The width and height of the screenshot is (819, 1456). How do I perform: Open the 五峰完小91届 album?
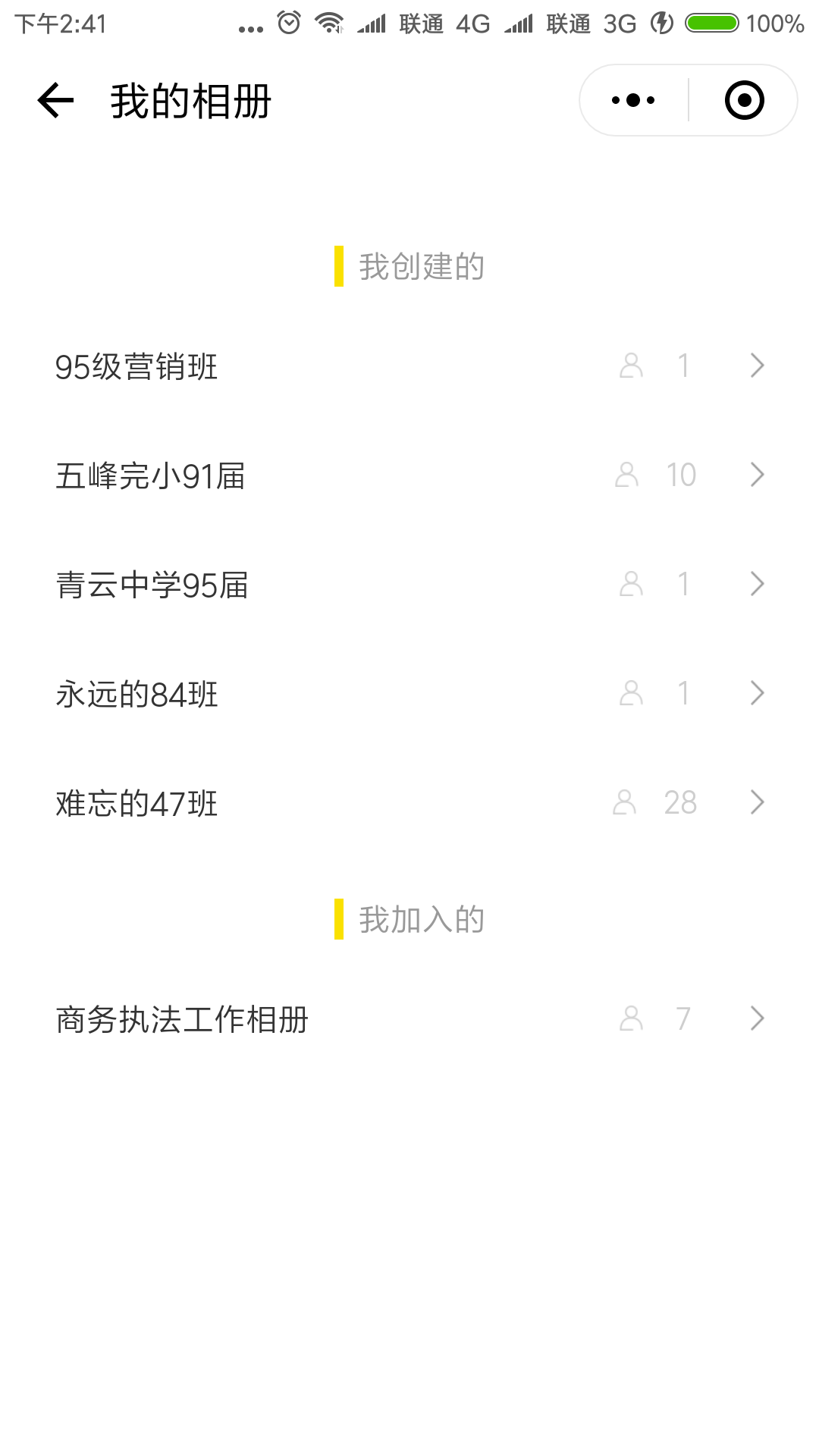click(x=409, y=475)
